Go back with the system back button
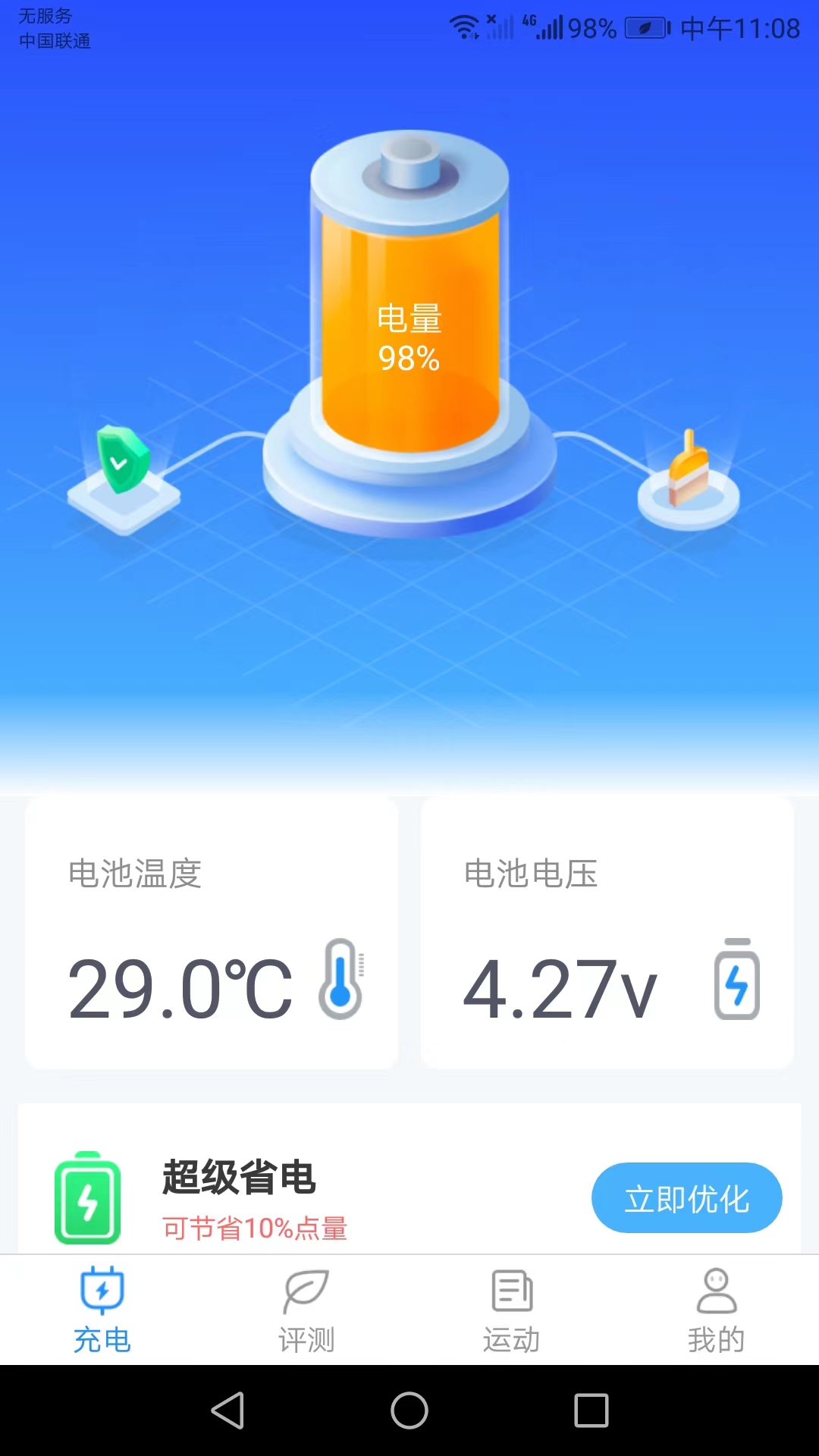The width and height of the screenshot is (819, 1456). coord(227,1410)
